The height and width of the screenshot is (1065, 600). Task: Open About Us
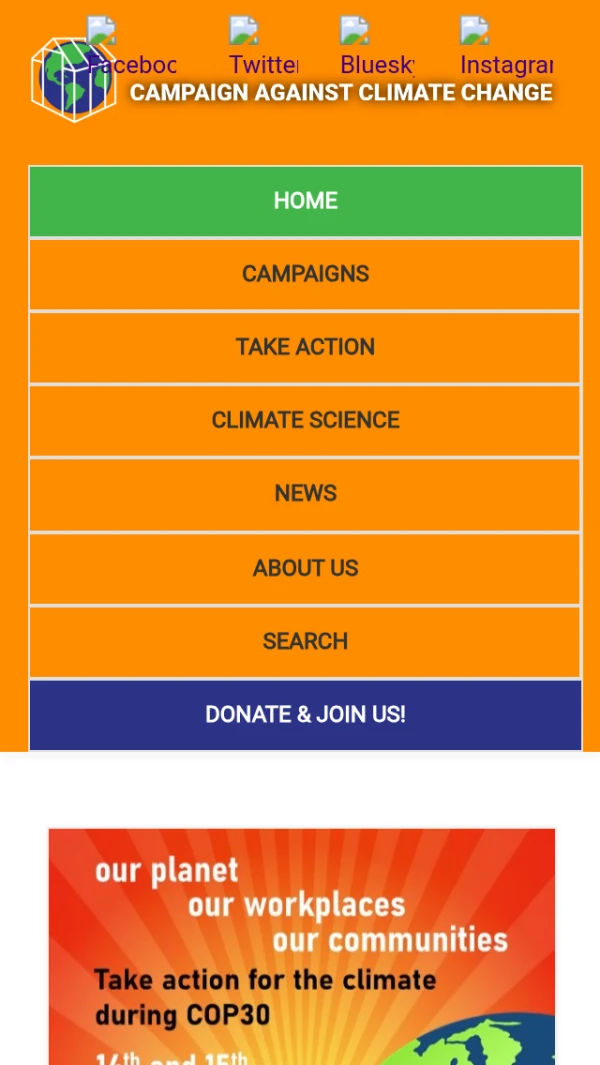(305, 568)
